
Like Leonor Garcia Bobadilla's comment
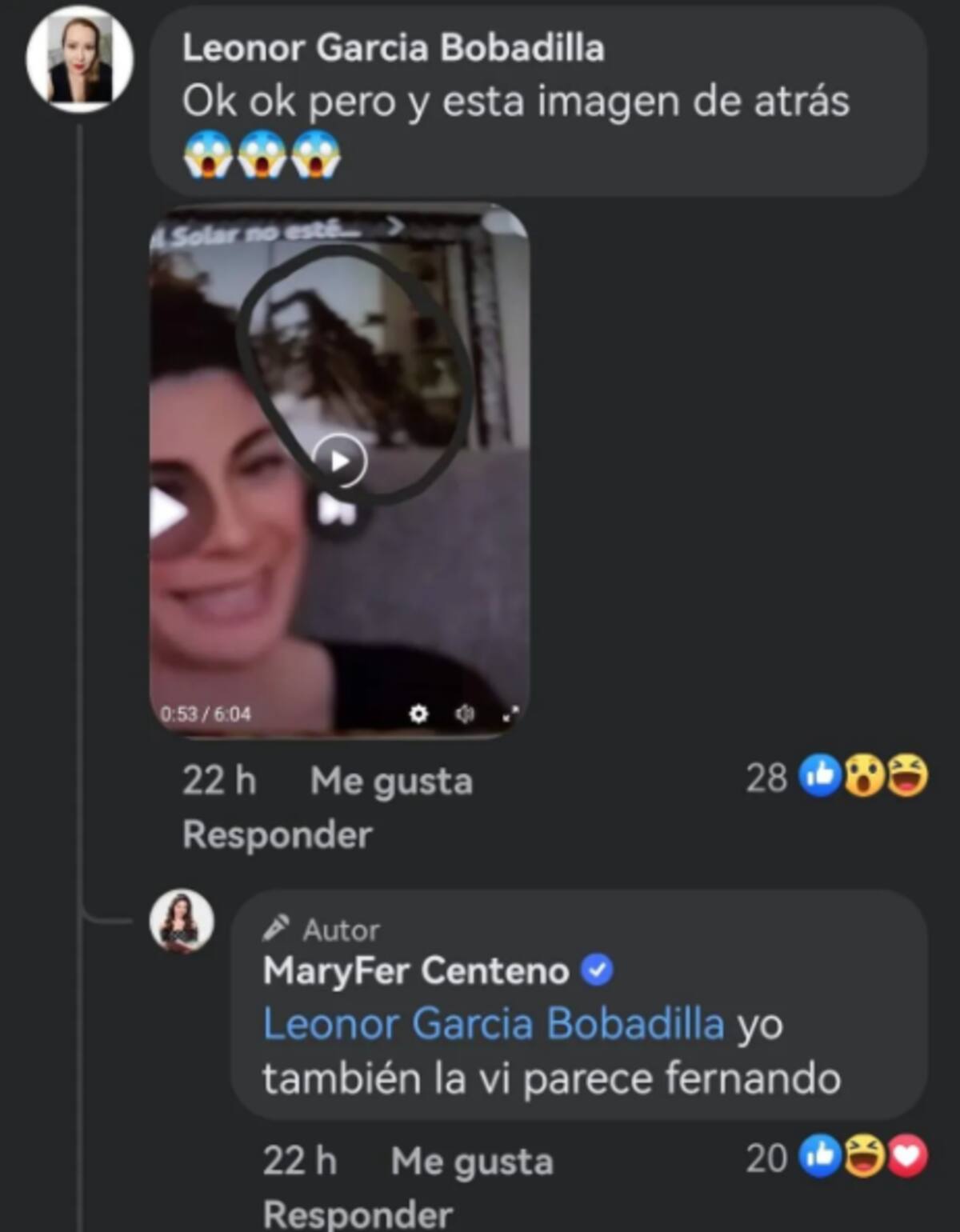click(x=390, y=781)
